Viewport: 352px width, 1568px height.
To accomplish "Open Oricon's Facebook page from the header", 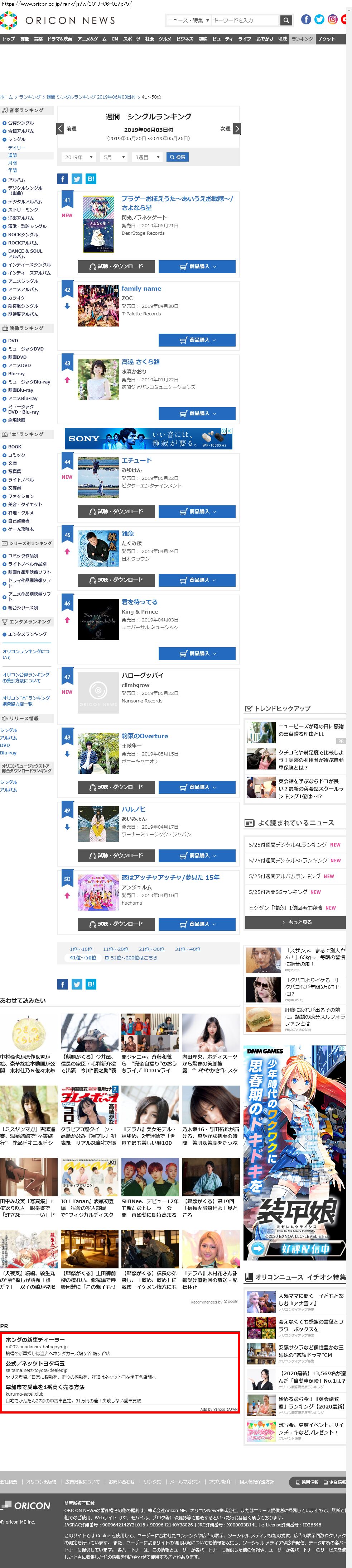I will tap(306, 20).
